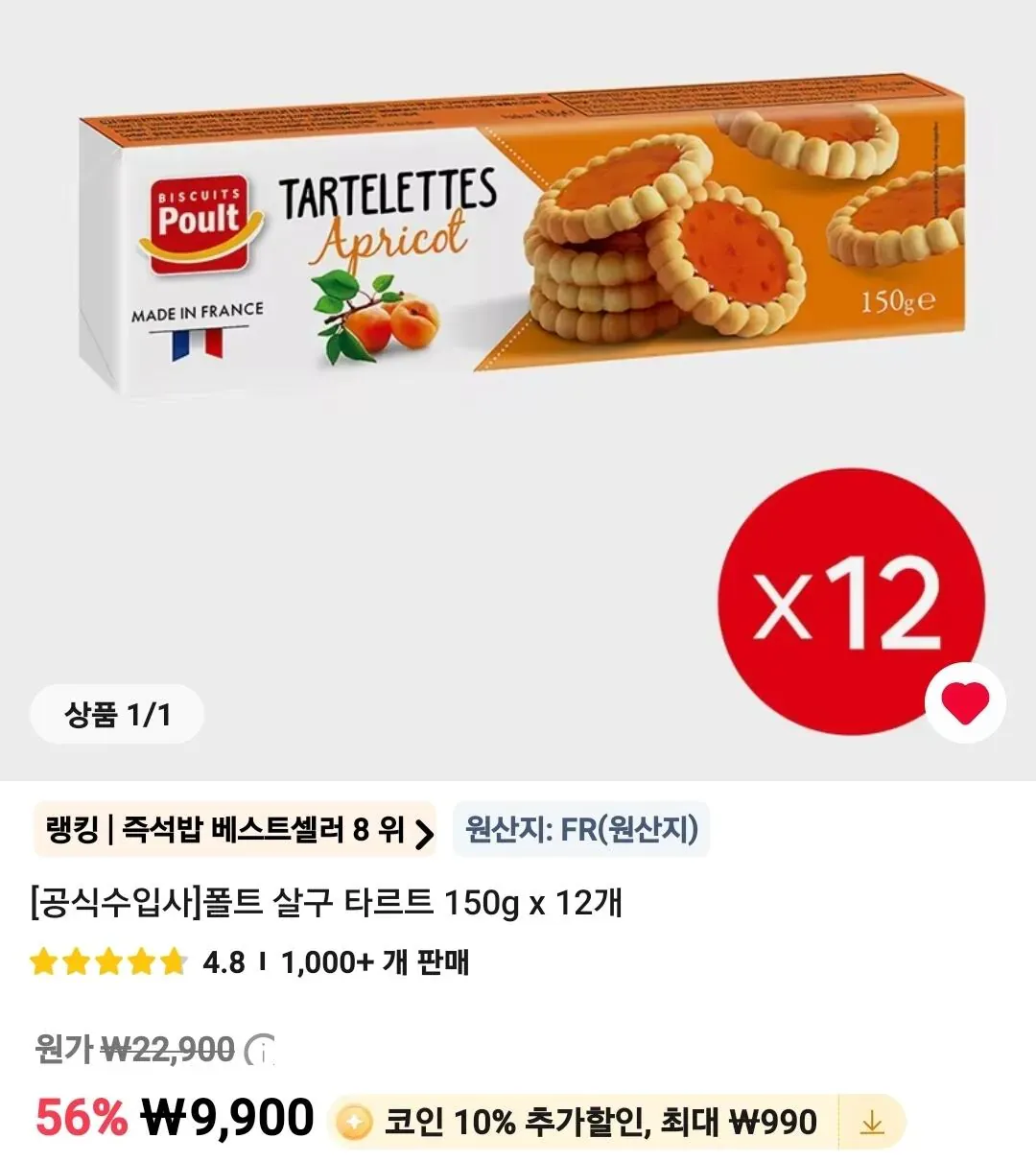Tap the red heart wishlist icon
Viewport: 1036px width, 1162px height.
(965, 703)
